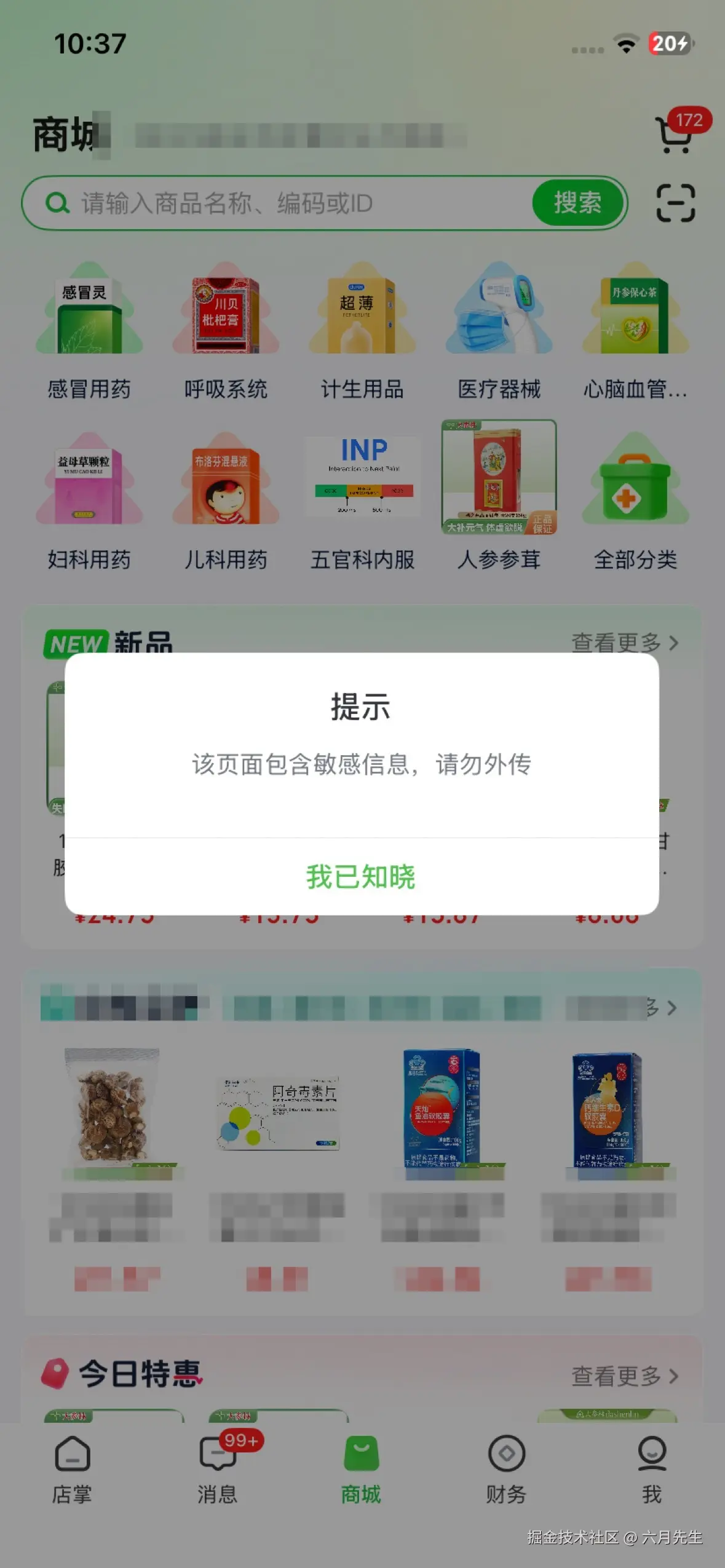This screenshot has height=1568, width=725.
Task: Select the 心脑血管 category
Action: (x=635, y=331)
